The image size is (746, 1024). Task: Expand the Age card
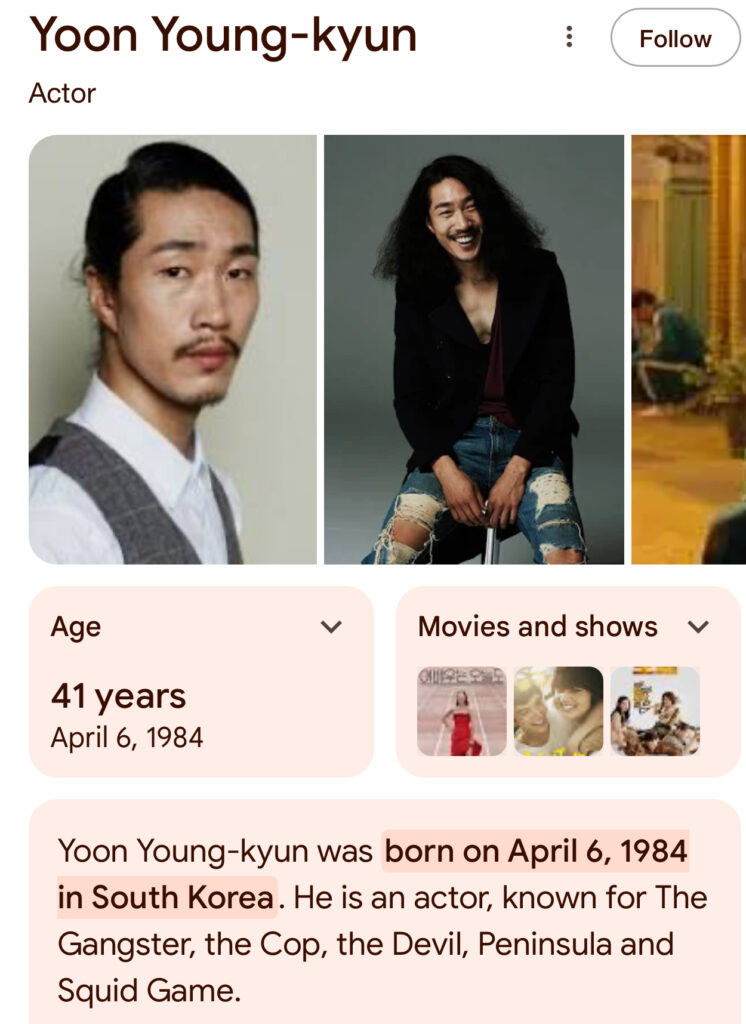331,627
